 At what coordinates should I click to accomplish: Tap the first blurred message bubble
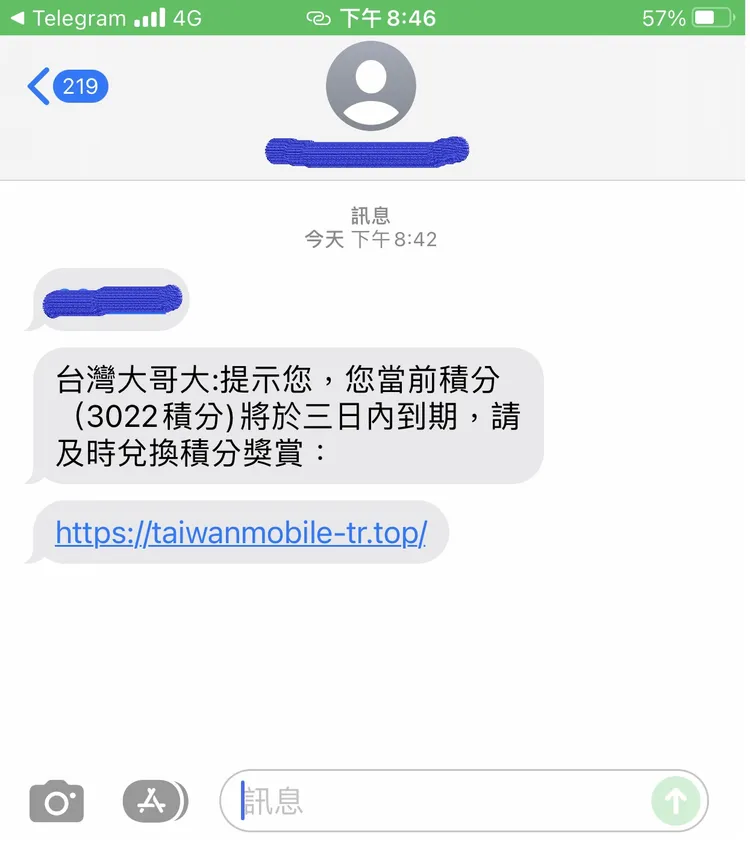click(110, 298)
